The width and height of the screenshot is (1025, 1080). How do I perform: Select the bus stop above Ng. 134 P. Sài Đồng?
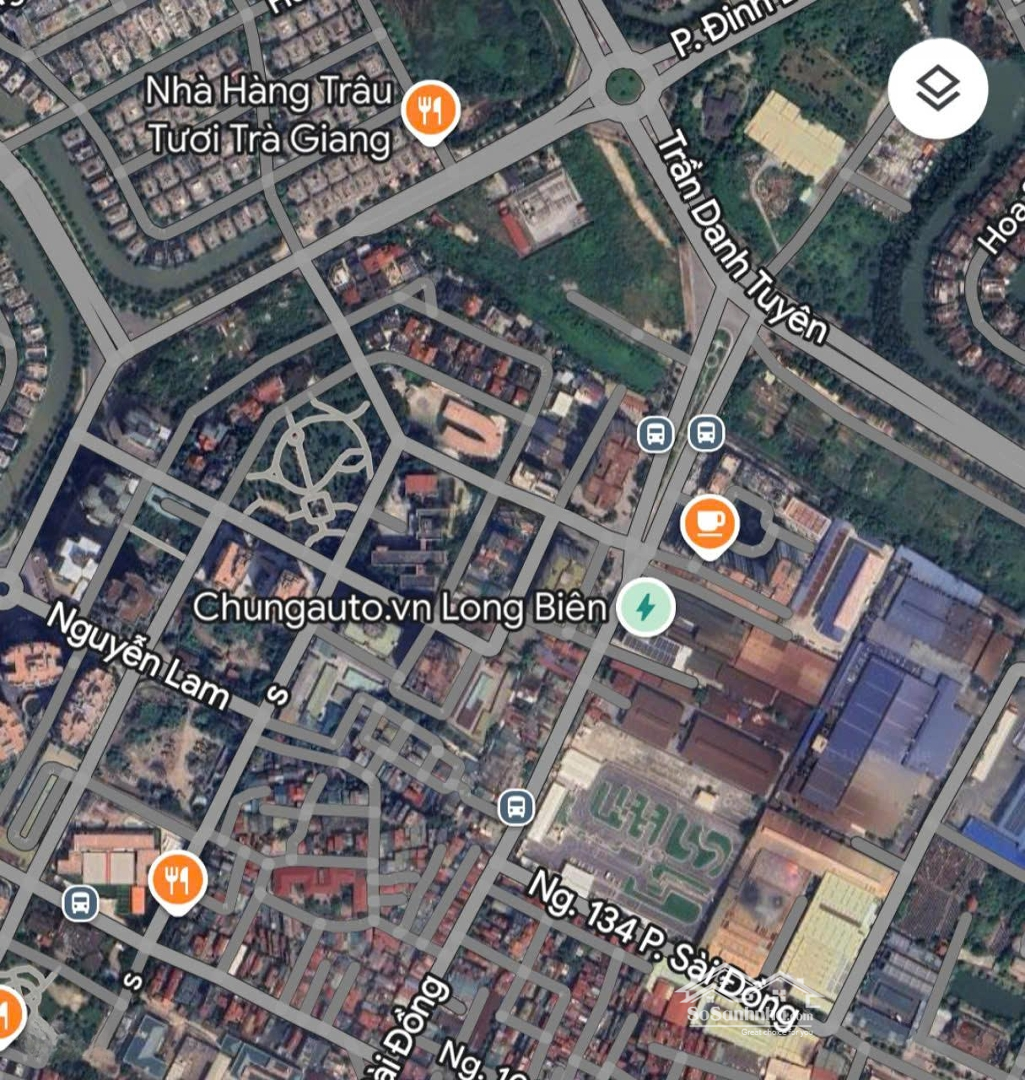[515, 806]
